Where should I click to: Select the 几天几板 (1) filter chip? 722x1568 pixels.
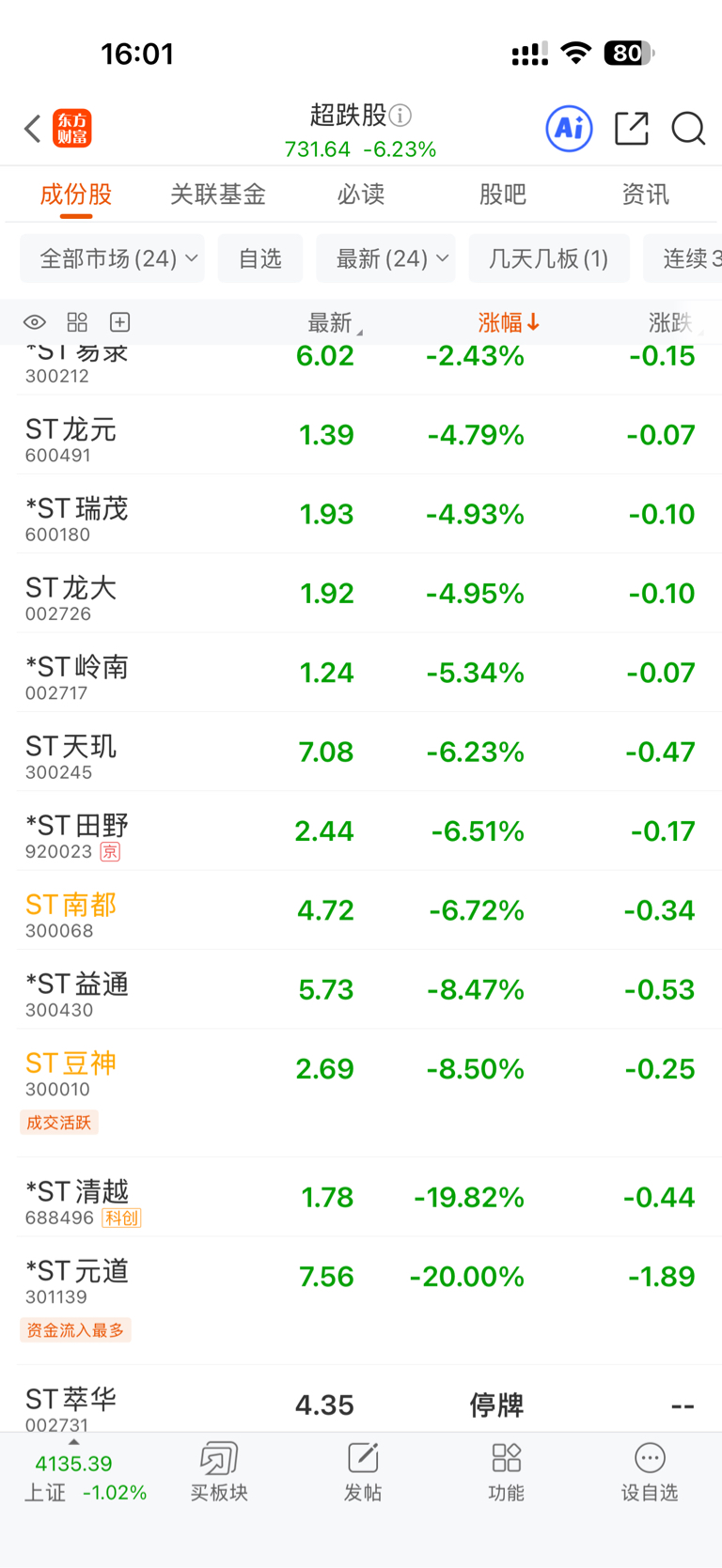coord(549,258)
